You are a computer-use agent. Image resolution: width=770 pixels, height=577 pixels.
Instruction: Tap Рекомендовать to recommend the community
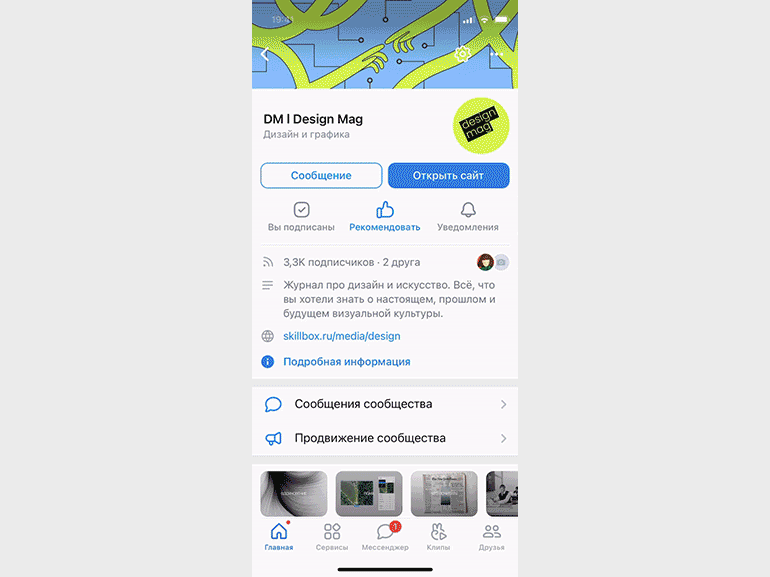385,216
